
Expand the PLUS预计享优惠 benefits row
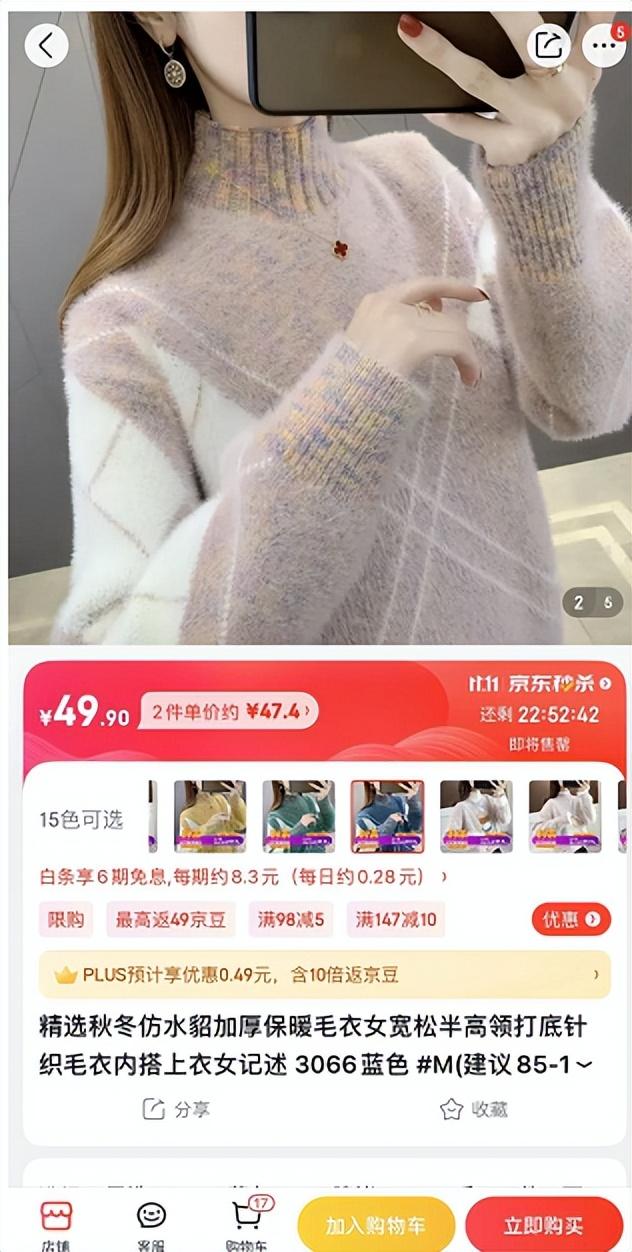click(324, 974)
